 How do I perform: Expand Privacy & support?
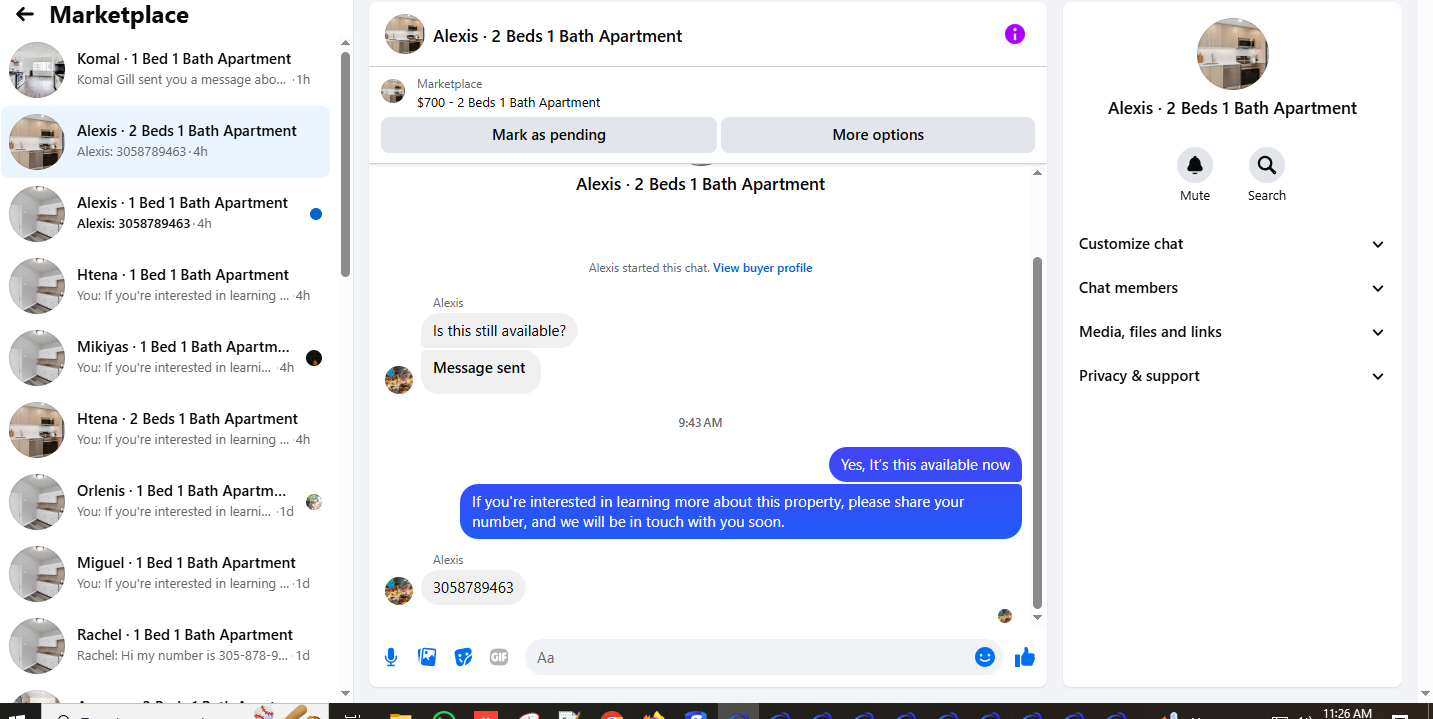[x=1232, y=376]
